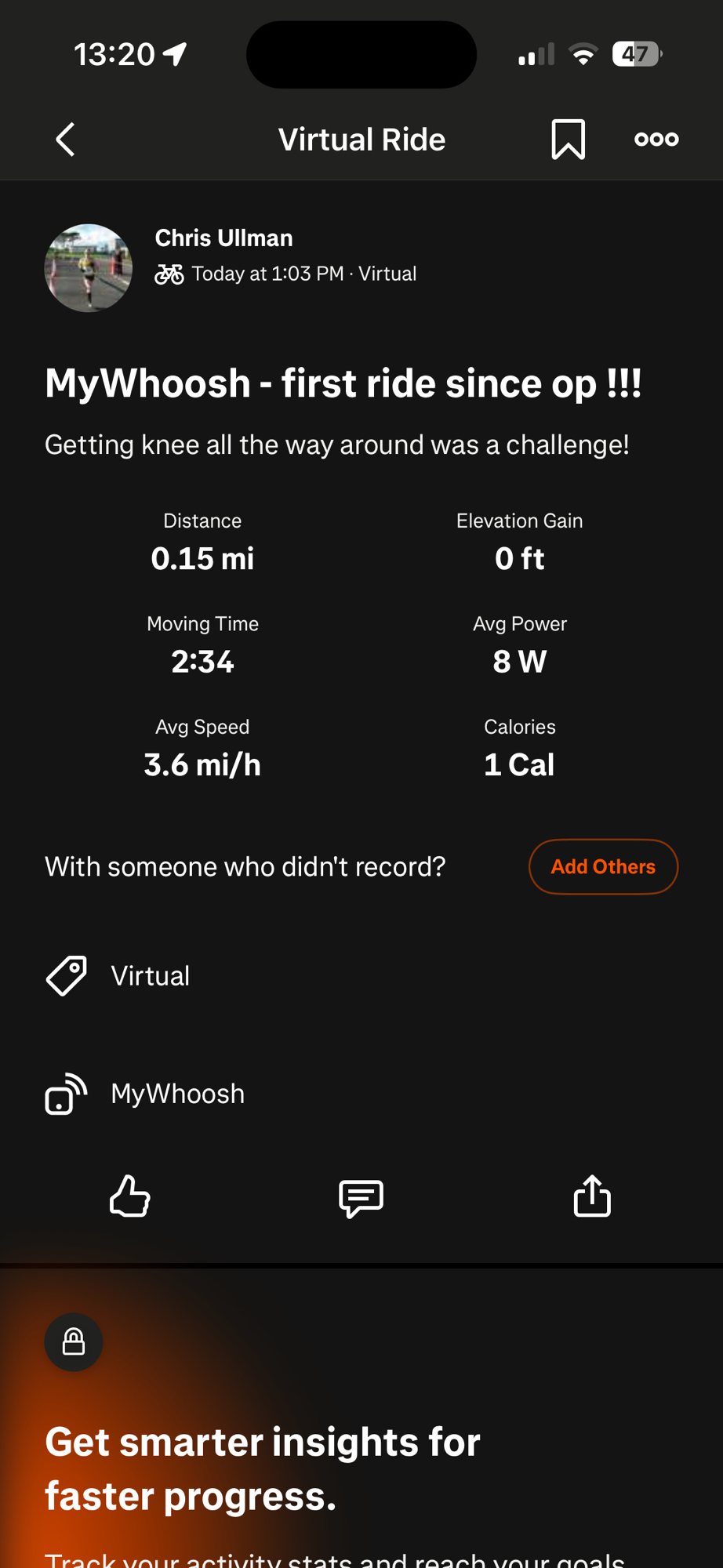The width and height of the screenshot is (723, 1568).
Task: Tap the Add Others button
Action: coord(602,866)
